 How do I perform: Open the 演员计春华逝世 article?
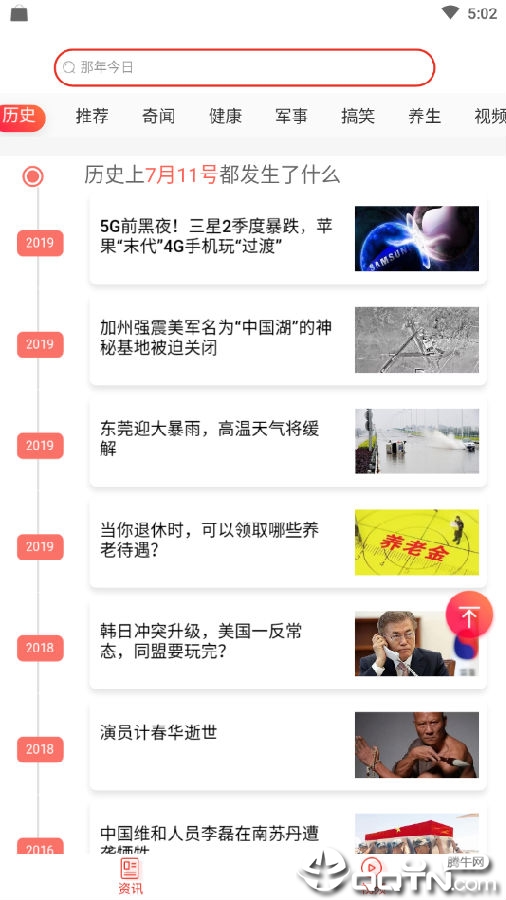click(288, 746)
